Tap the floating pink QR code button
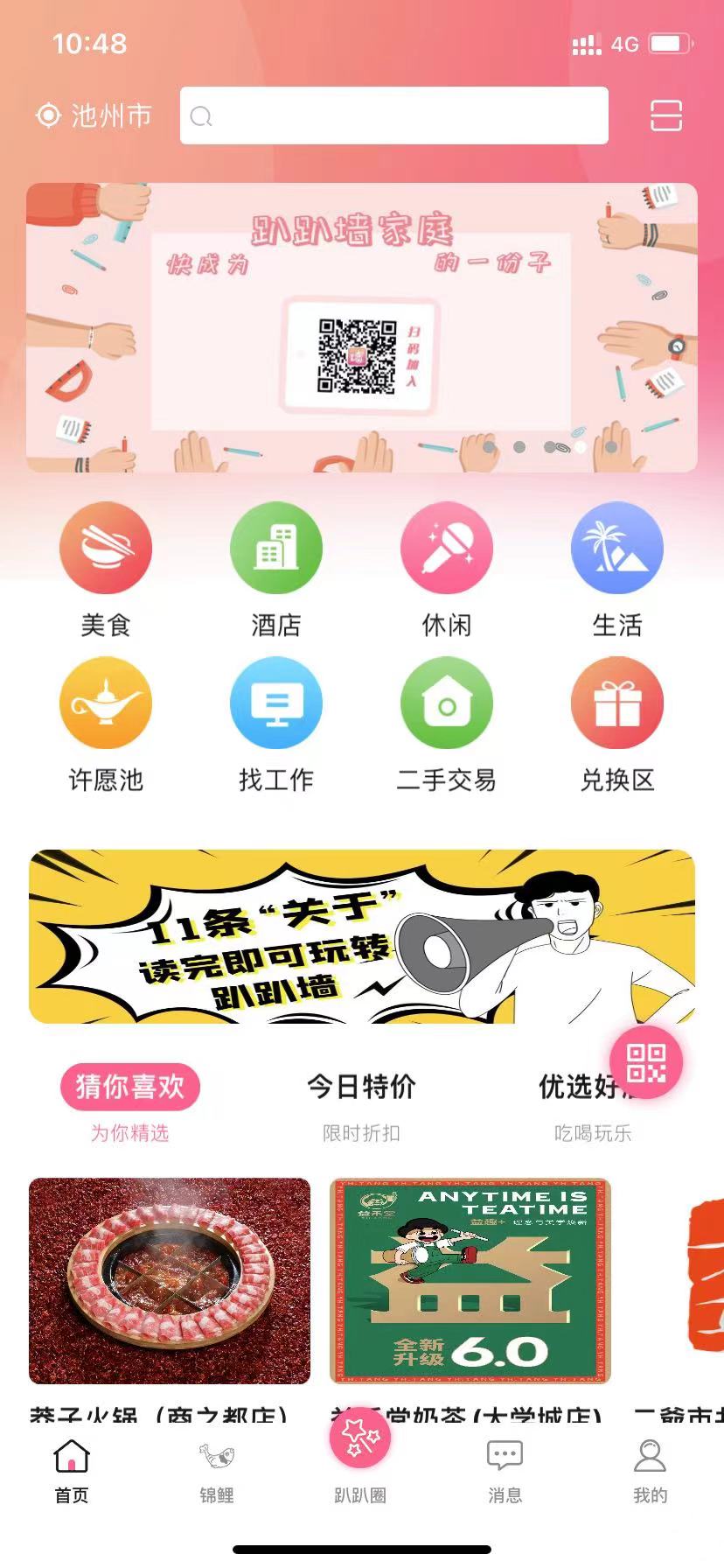Image resolution: width=724 pixels, height=1568 pixels. click(646, 1062)
